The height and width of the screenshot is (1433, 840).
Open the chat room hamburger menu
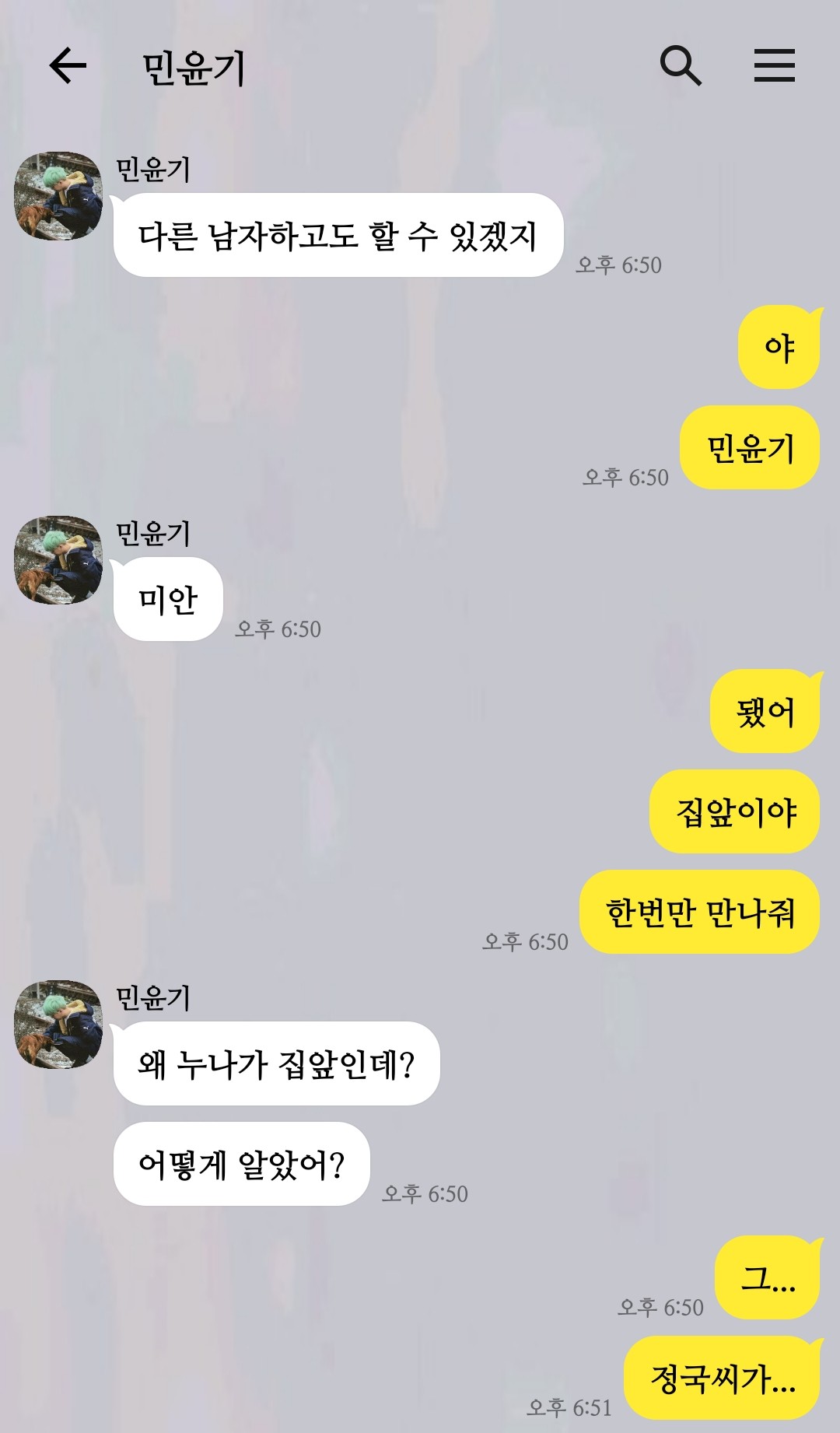[x=774, y=65]
